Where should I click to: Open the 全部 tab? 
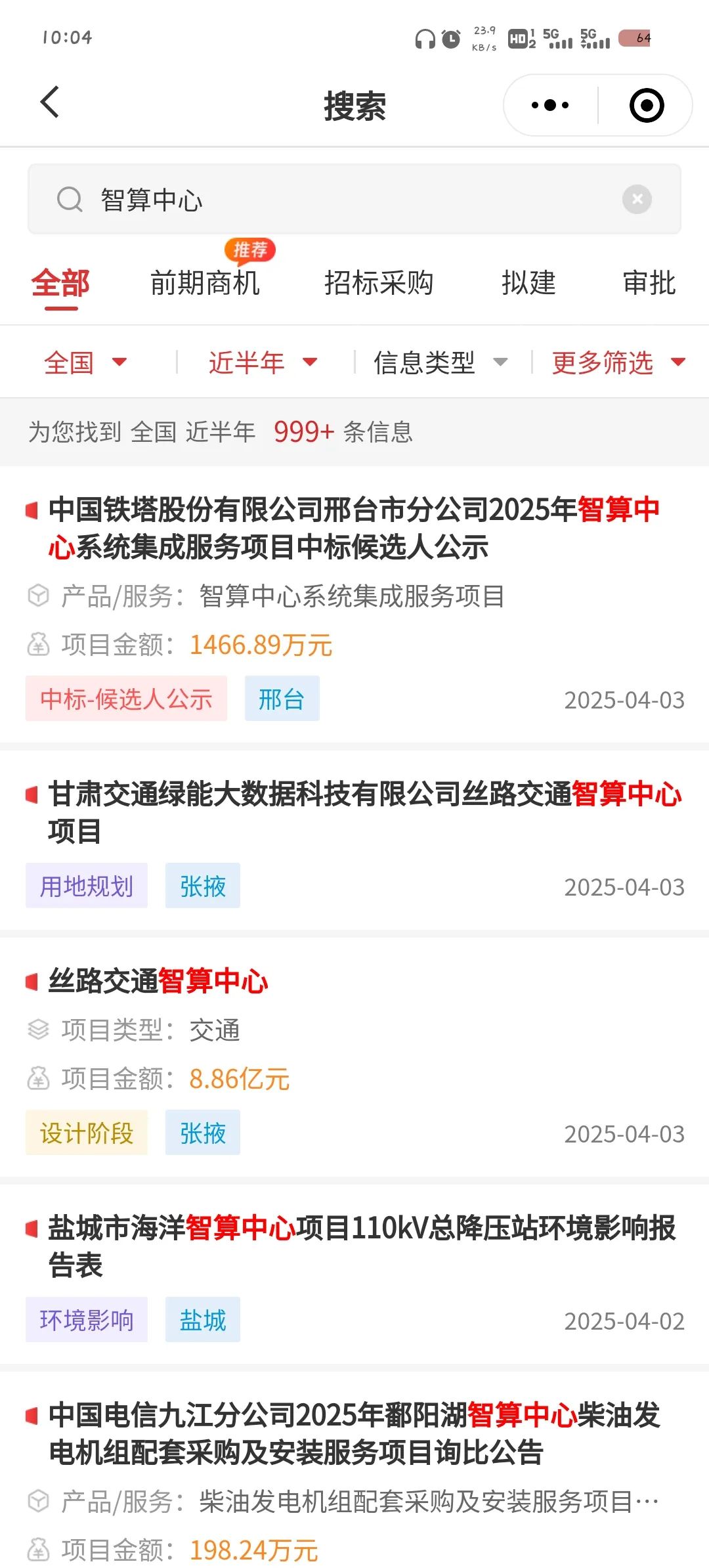tap(60, 284)
